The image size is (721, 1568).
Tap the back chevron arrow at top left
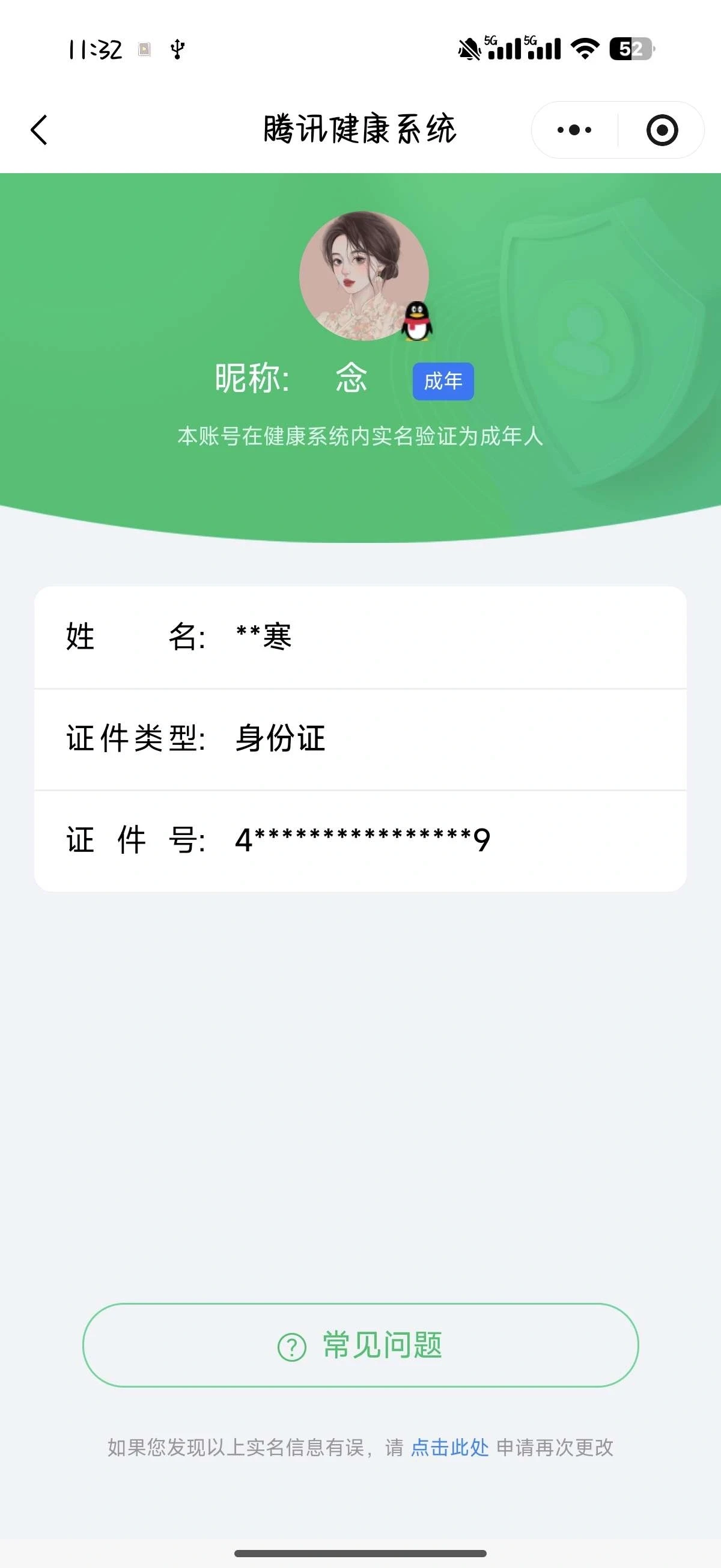(38, 130)
